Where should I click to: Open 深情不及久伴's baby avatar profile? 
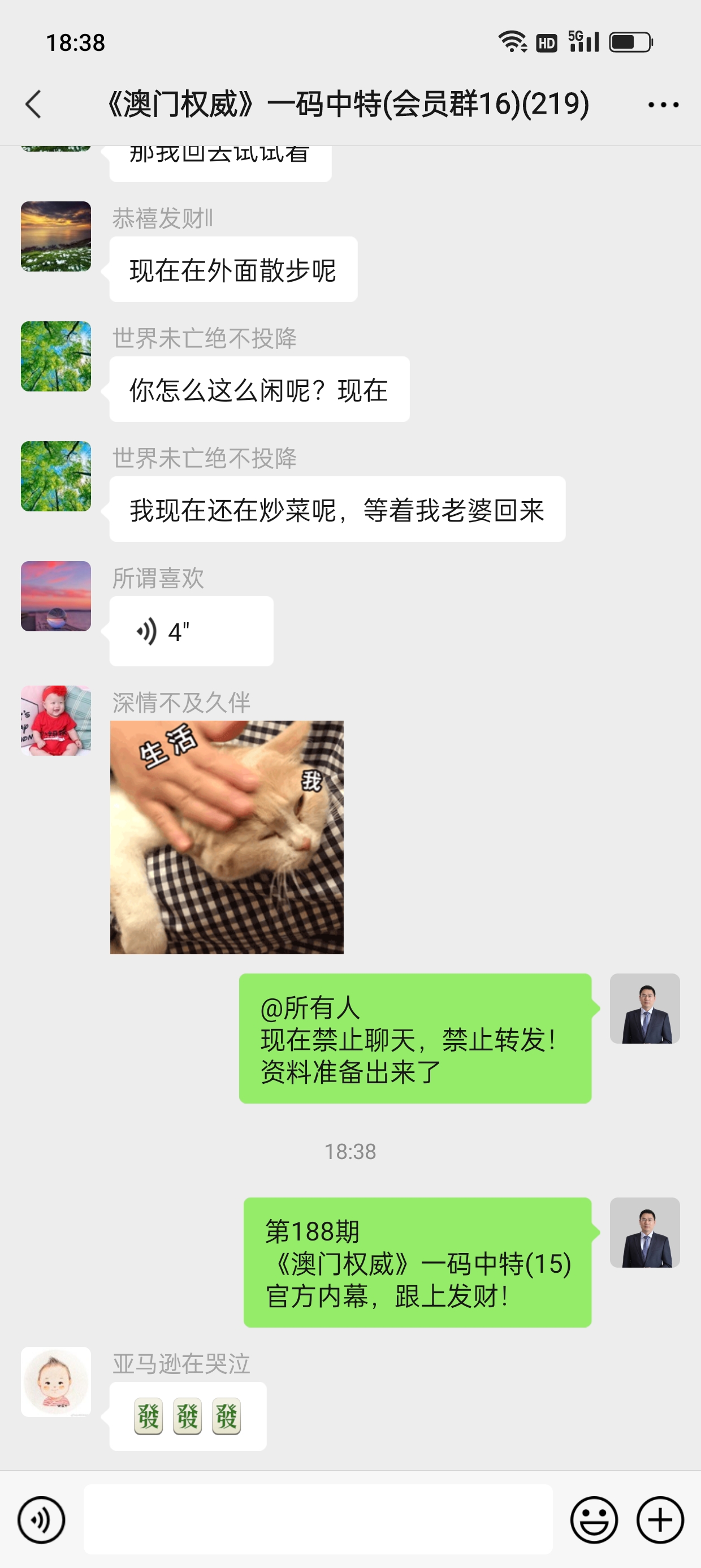coord(56,721)
